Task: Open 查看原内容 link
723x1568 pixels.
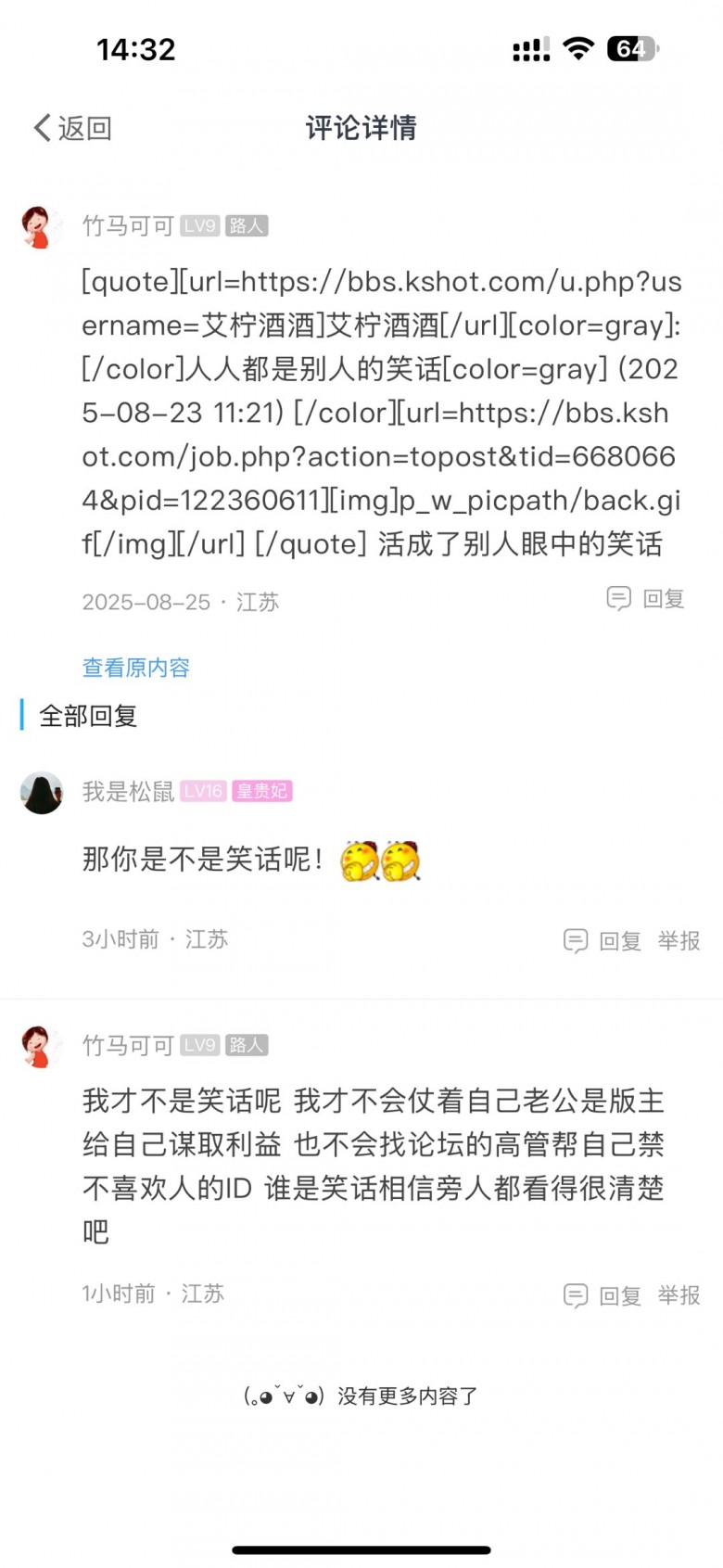Action: pyautogui.click(x=135, y=668)
